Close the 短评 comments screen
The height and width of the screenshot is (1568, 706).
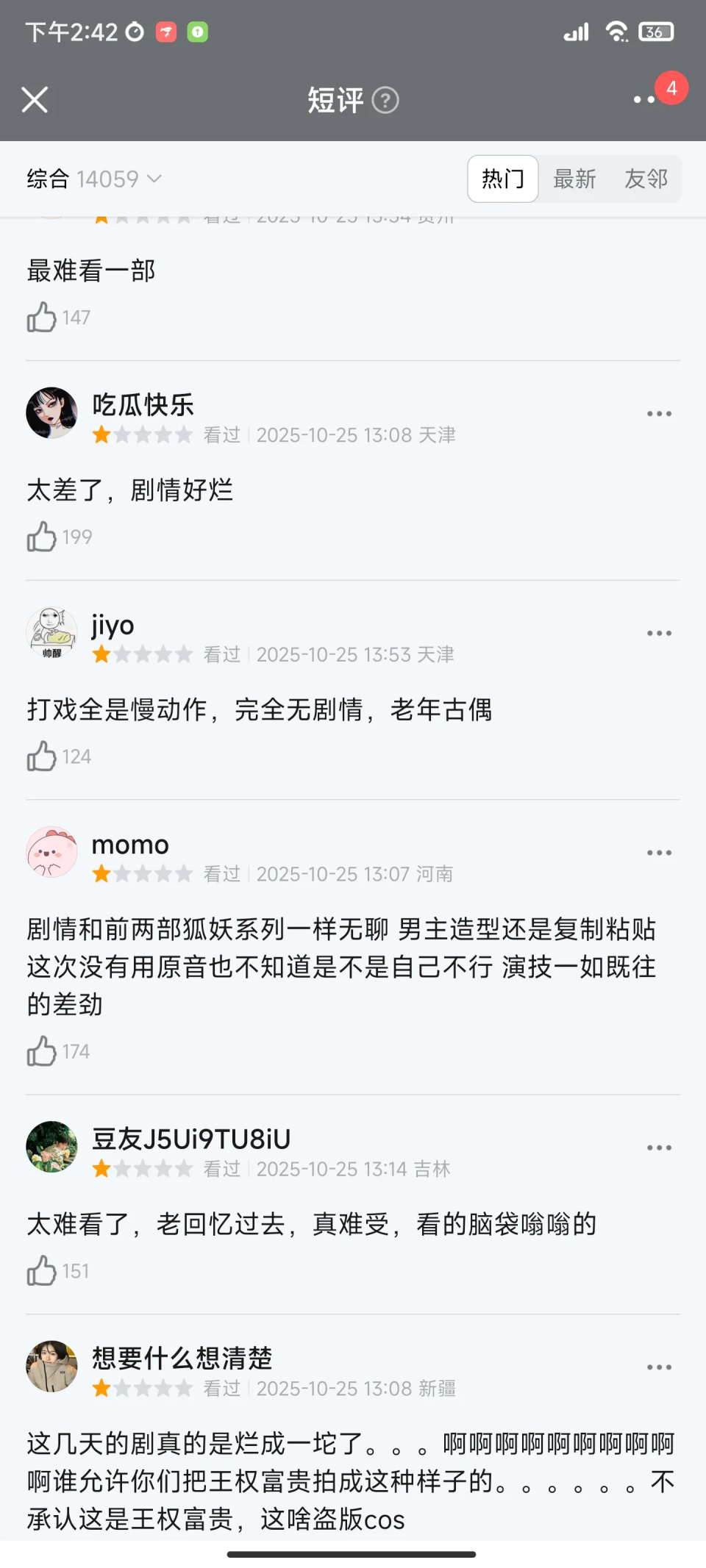[x=35, y=100]
